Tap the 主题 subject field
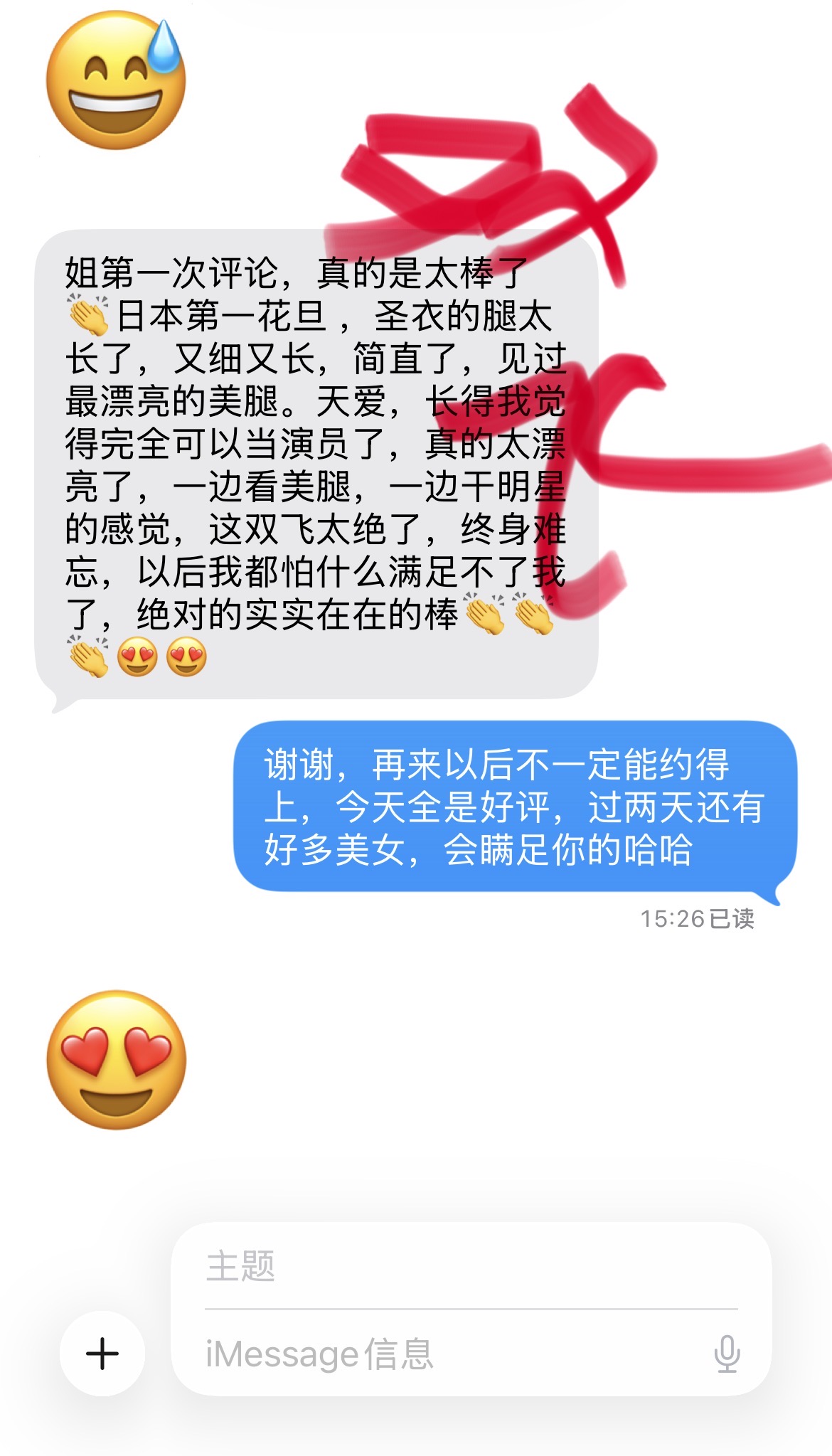This screenshot has height=1456, width=832. [471, 1267]
